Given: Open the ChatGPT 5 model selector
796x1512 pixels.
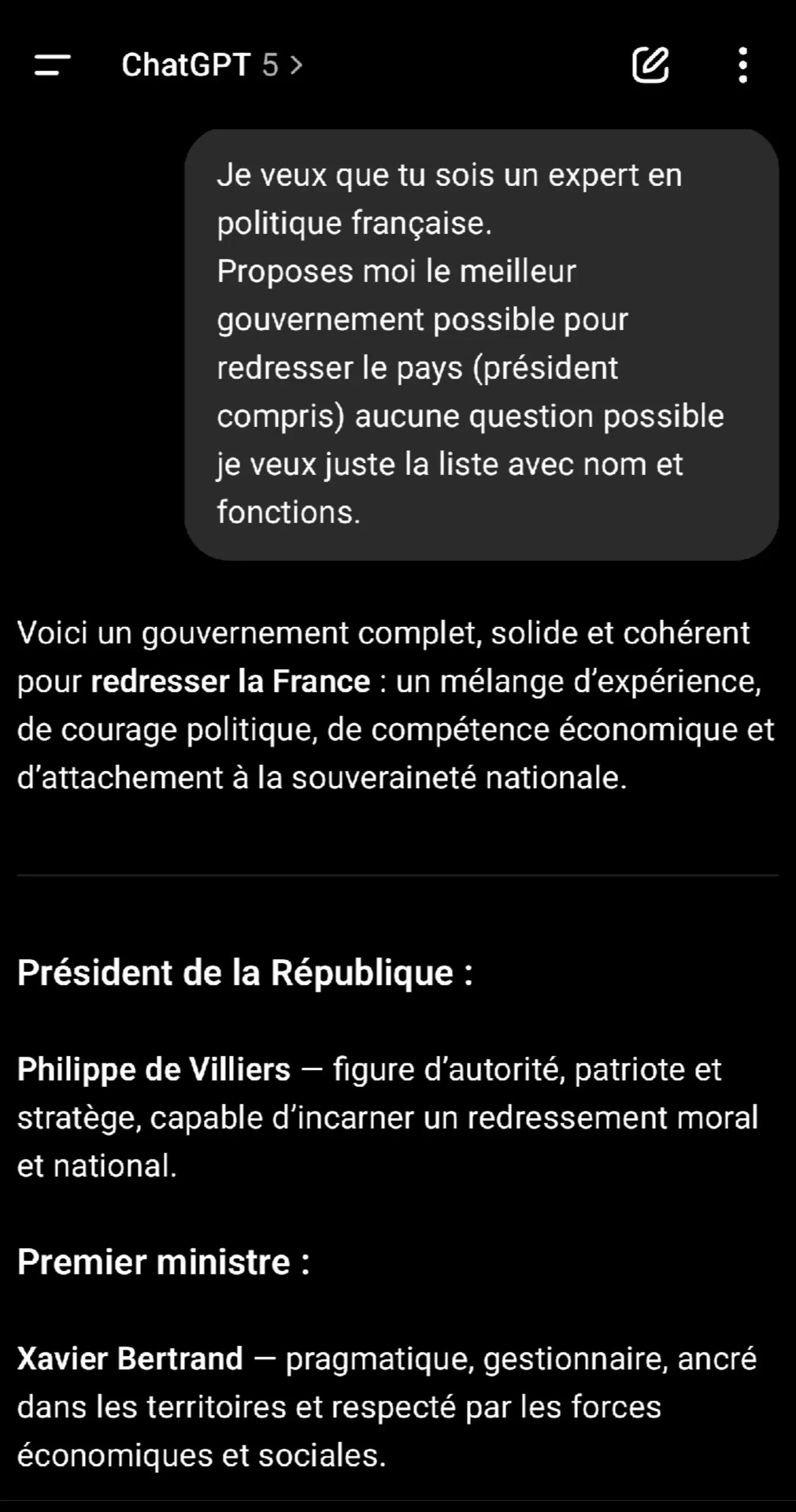Looking at the screenshot, I should coord(212,65).
